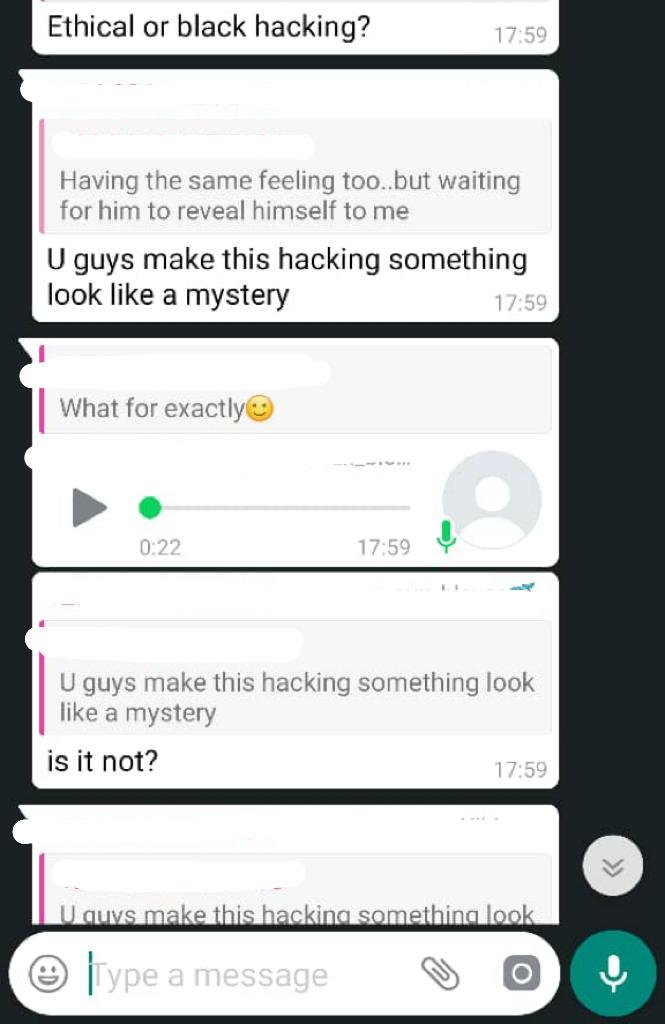
Task: Jump to latest messages with down arrows
Action: coord(612,866)
